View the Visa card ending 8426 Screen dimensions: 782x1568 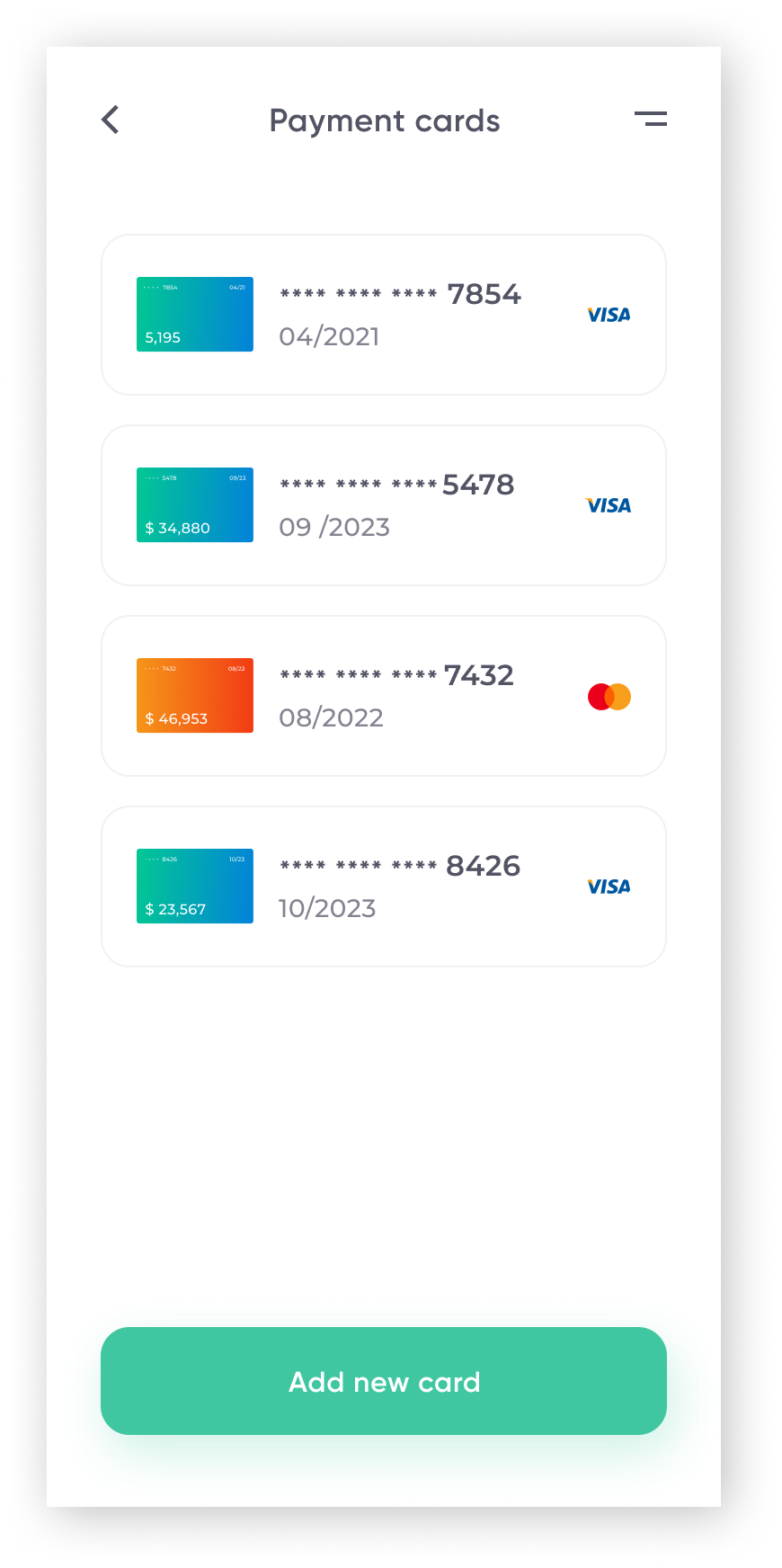(384, 886)
